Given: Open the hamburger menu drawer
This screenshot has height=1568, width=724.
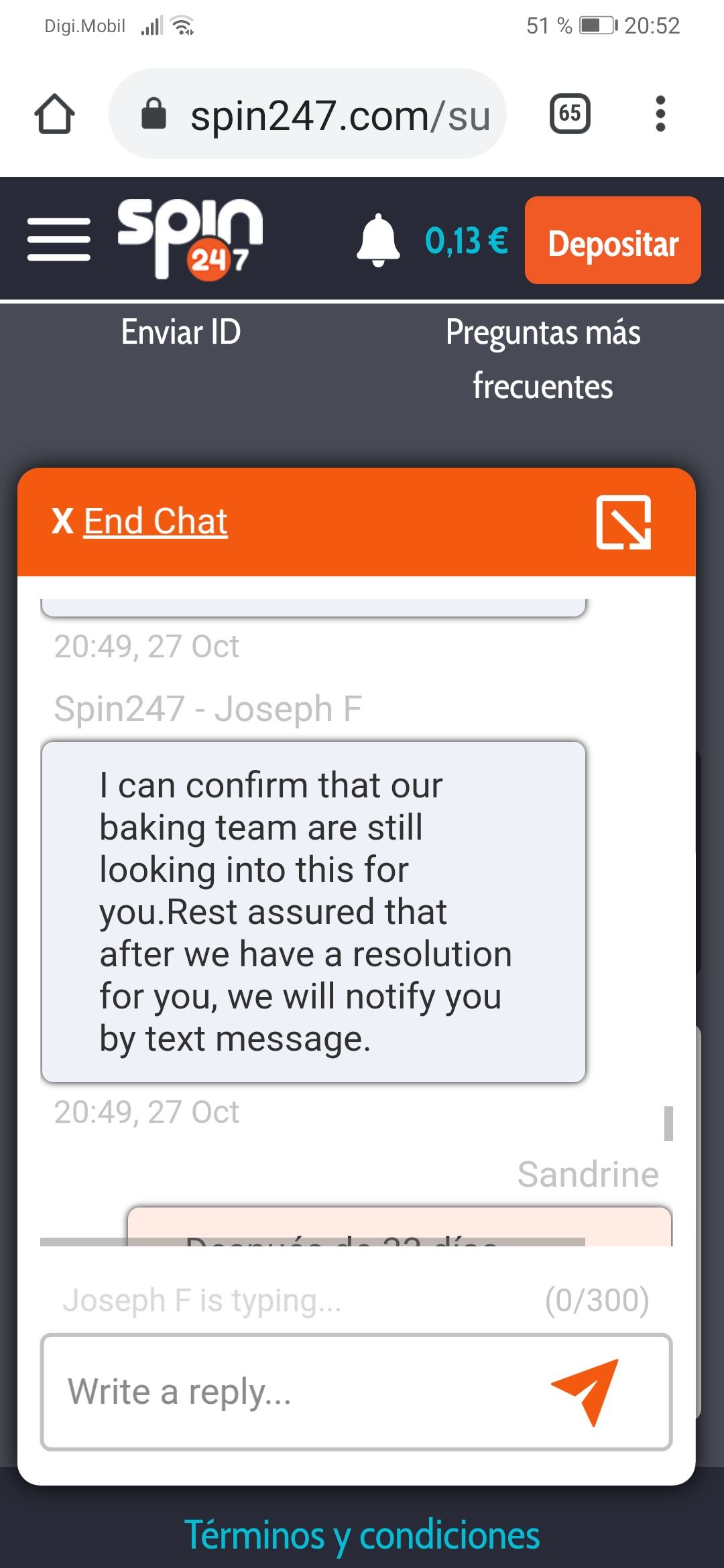Looking at the screenshot, I should point(59,239).
